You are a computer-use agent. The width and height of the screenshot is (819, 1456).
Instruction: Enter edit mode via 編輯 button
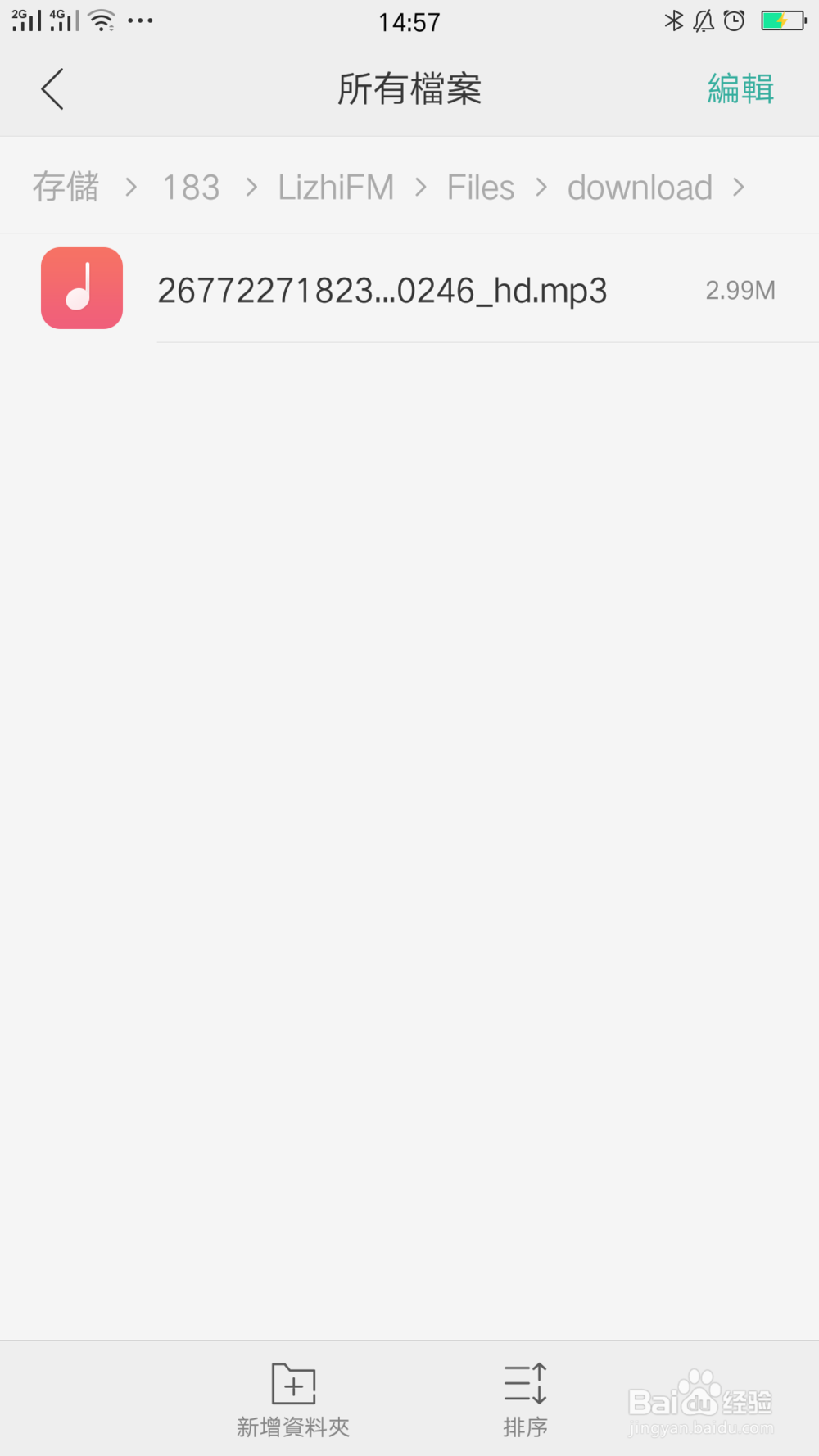740,88
